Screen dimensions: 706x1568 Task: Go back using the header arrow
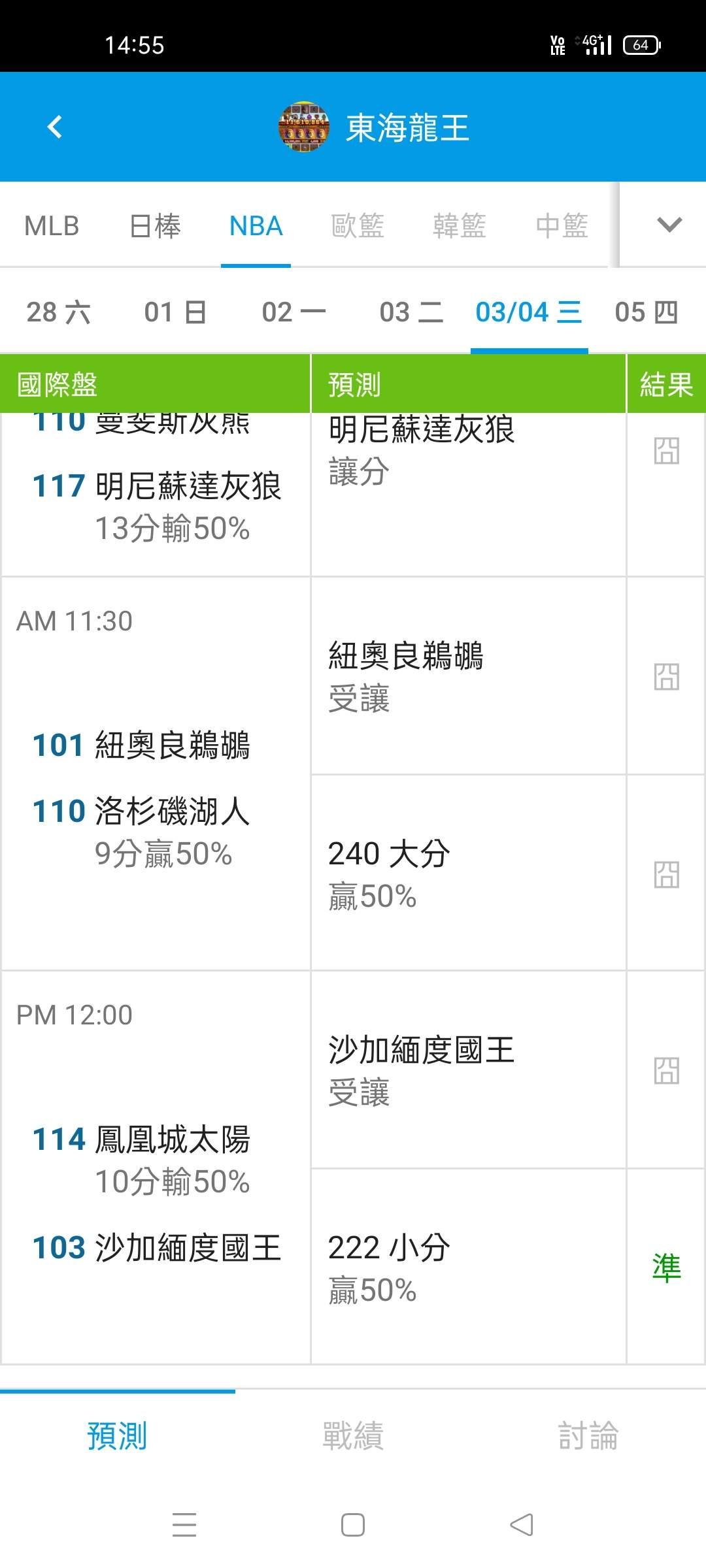(55, 127)
